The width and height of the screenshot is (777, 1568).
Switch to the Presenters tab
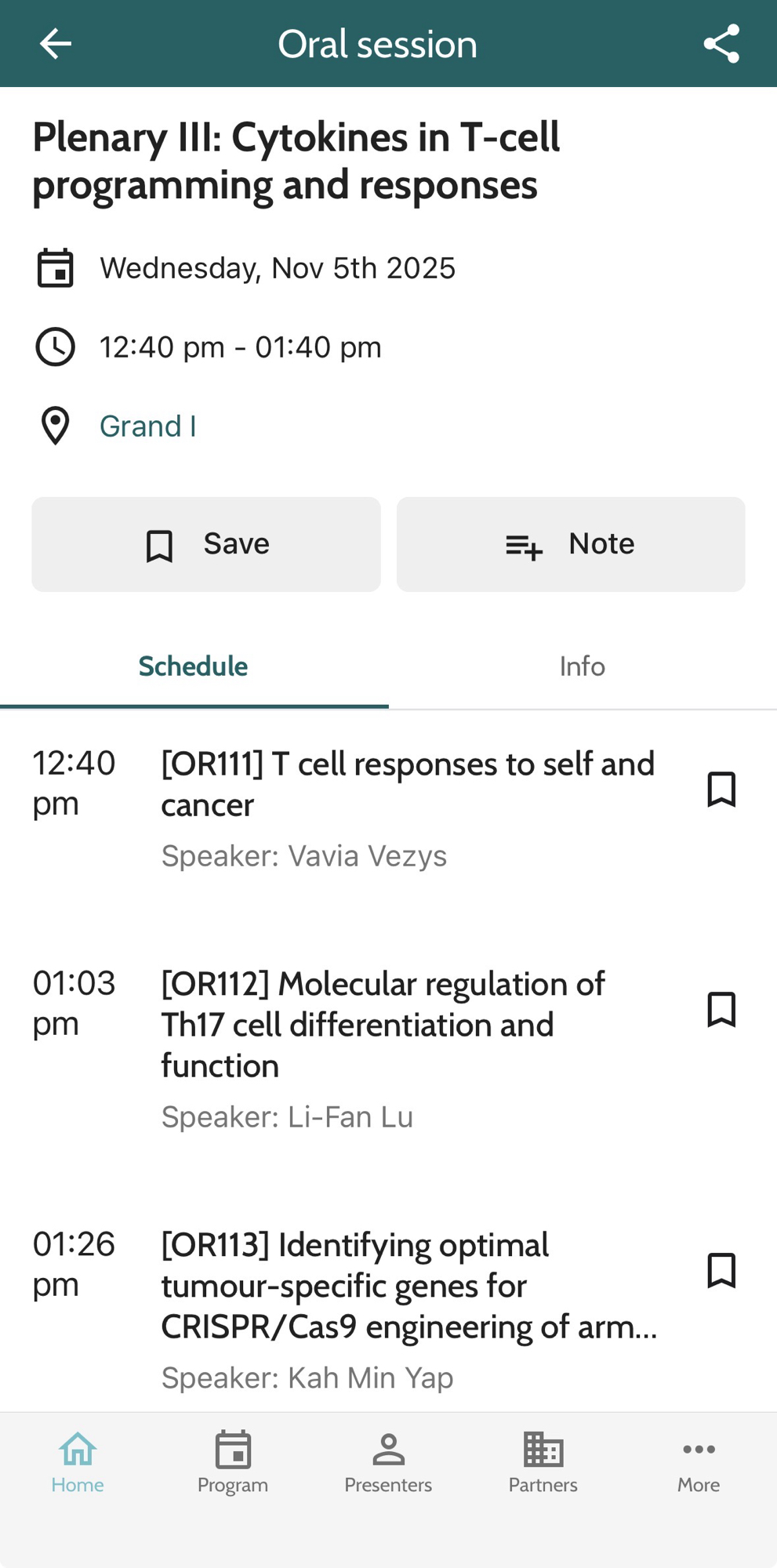click(388, 1463)
